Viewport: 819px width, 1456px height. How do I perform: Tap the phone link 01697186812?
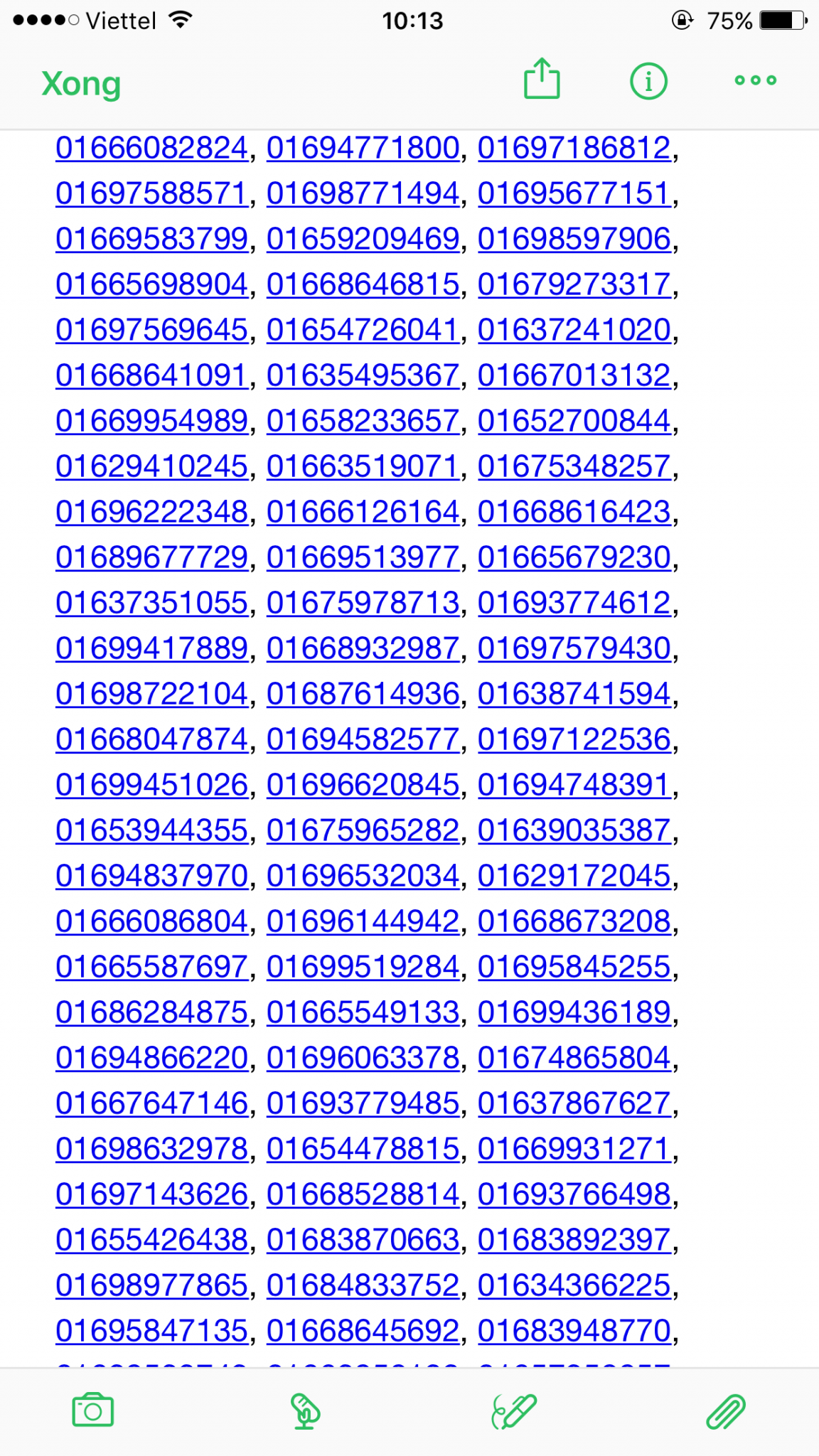(574, 148)
